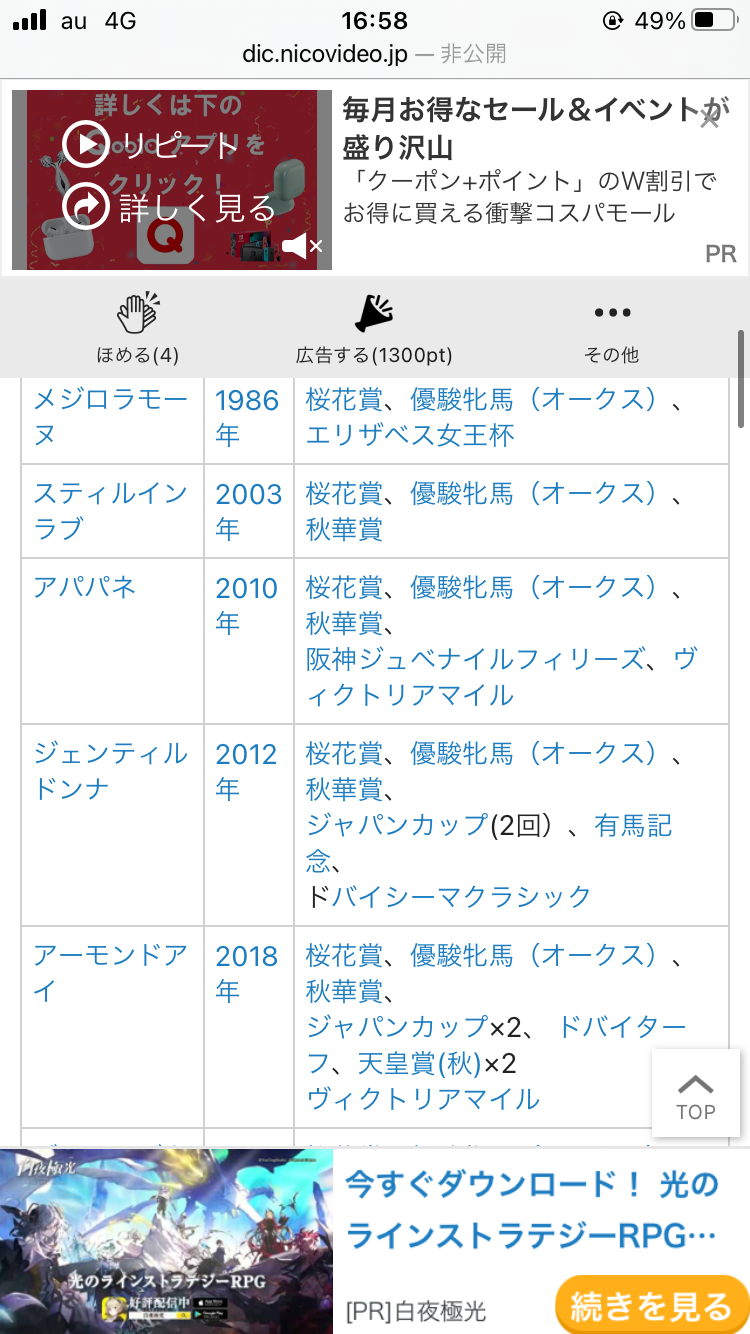View the エリザベス女王杯 article
Image resolution: width=750 pixels, height=1334 pixels.
coord(410,436)
